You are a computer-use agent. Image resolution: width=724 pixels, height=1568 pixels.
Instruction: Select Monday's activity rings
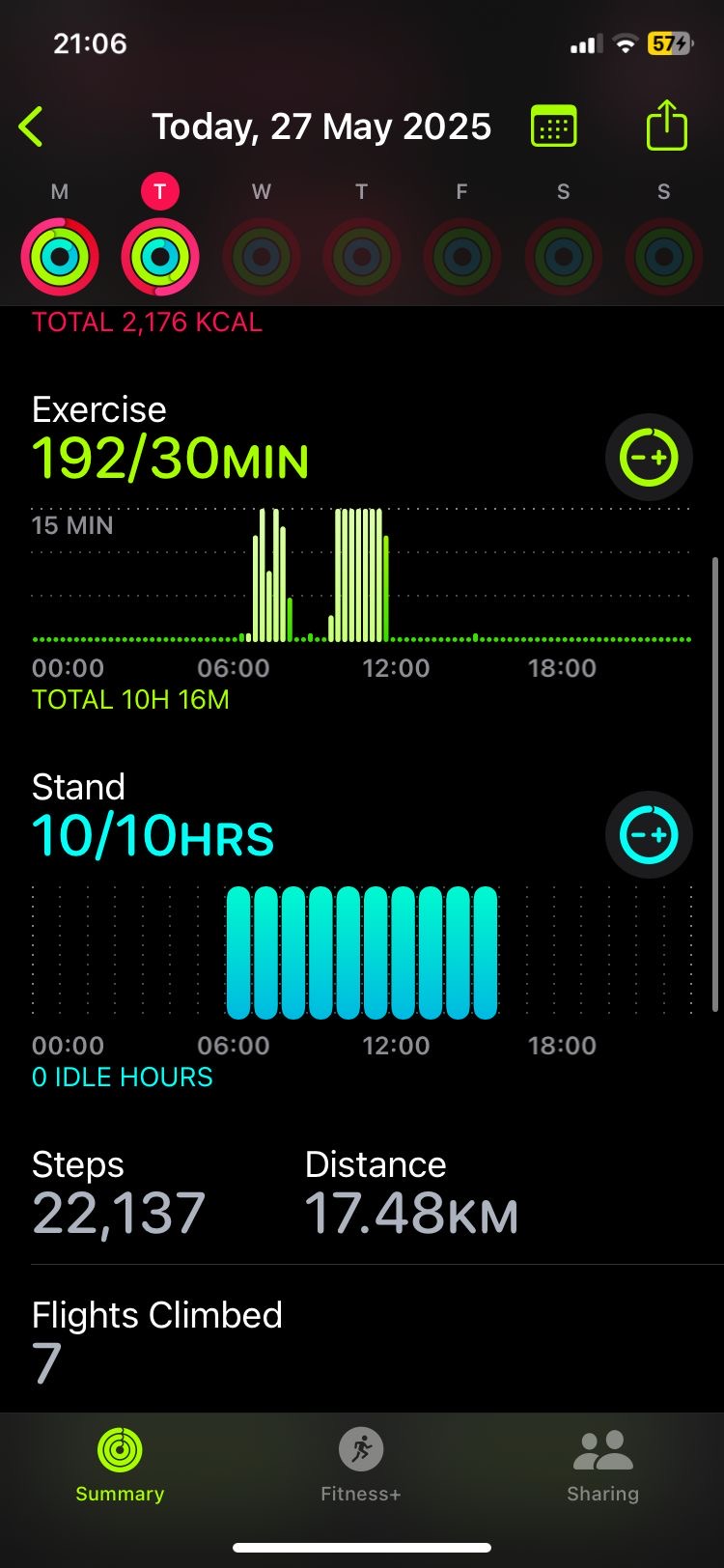[x=60, y=257]
